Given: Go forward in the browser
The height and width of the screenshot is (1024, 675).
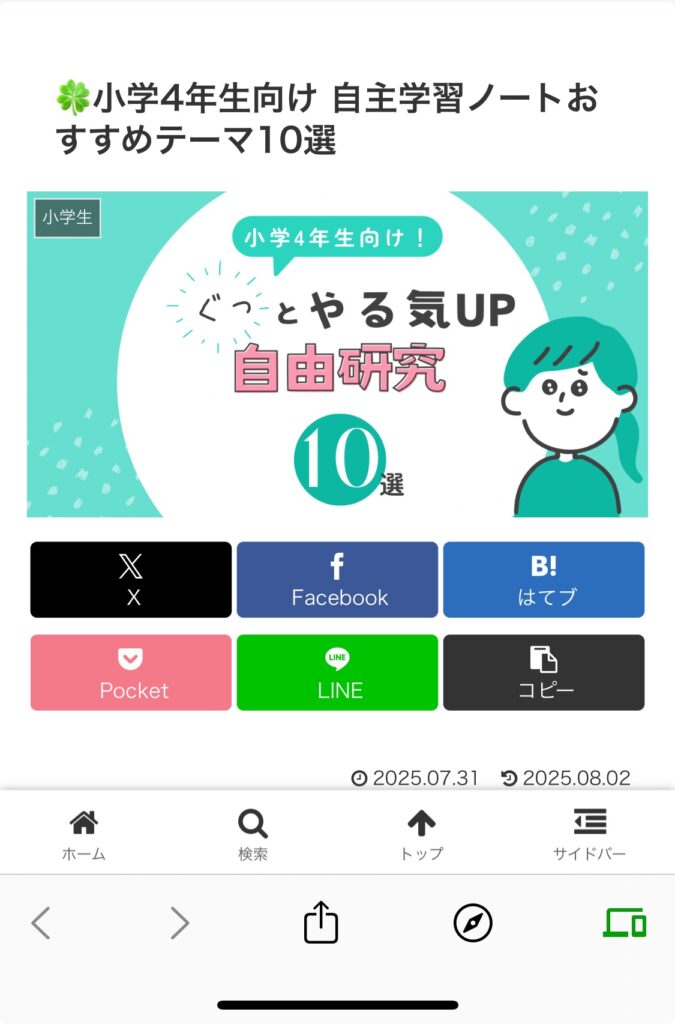Looking at the screenshot, I should click(x=179, y=923).
